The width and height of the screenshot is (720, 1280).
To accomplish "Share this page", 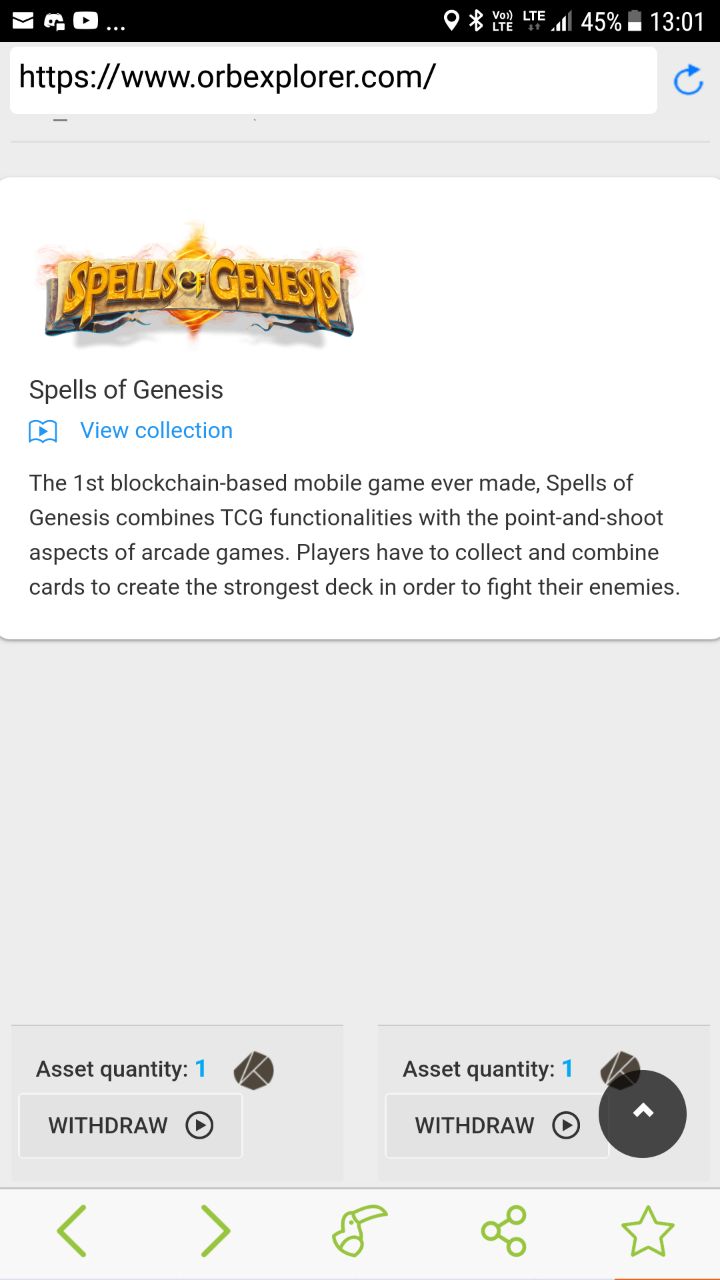I will pyautogui.click(x=504, y=1231).
